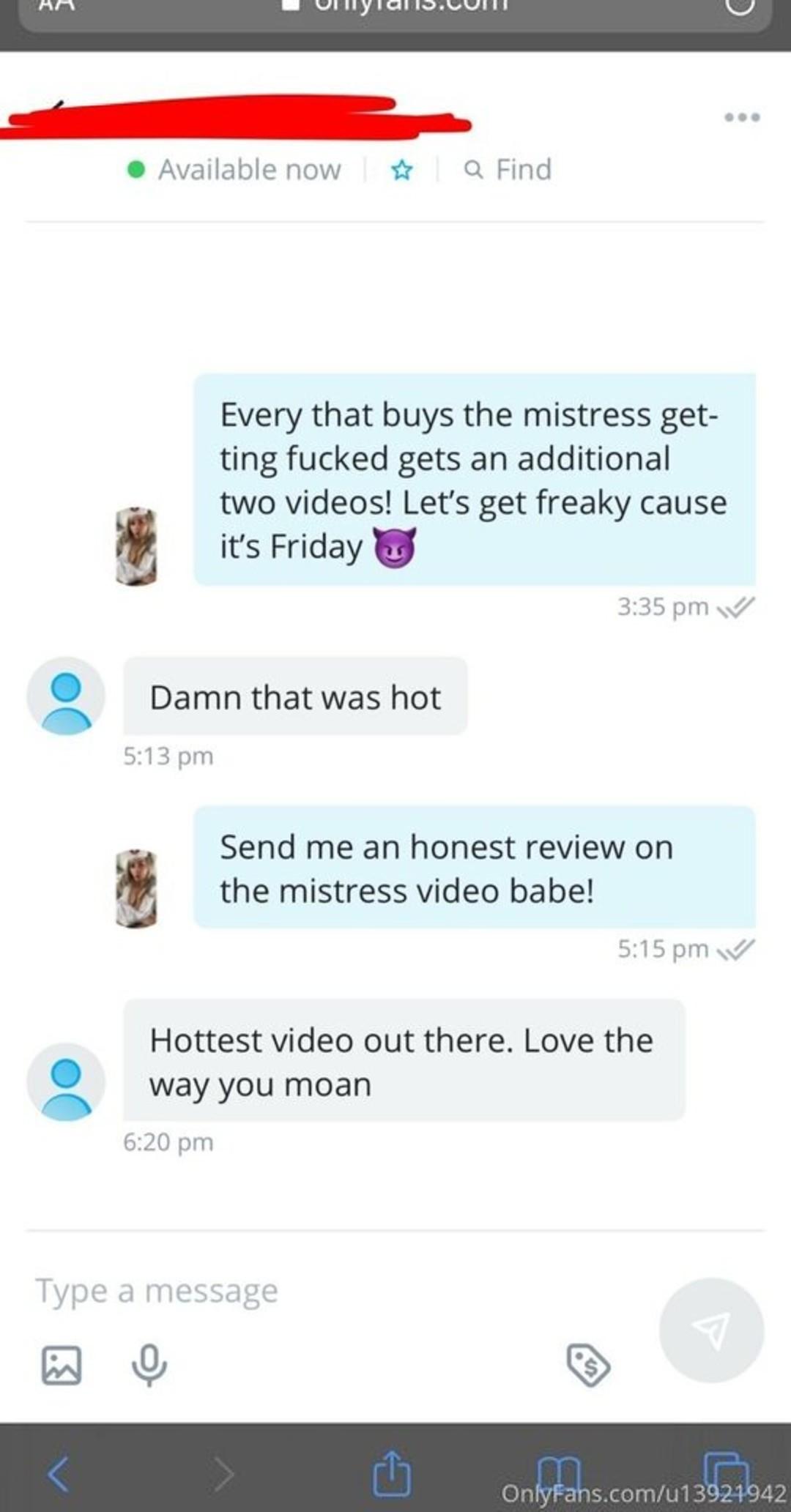The width and height of the screenshot is (791, 1512).
Task: Attach a photo with the image icon
Action: 62,1365
